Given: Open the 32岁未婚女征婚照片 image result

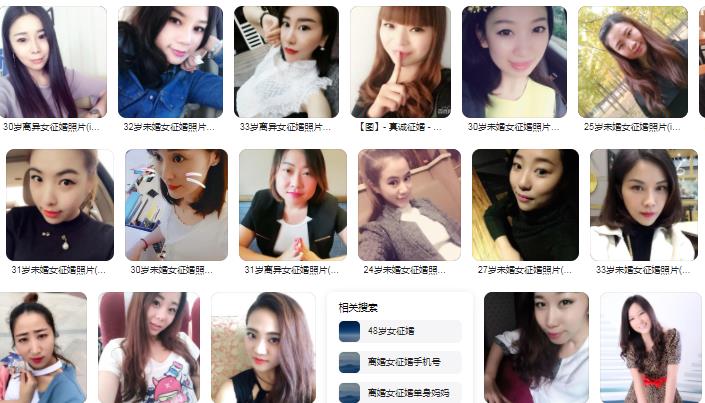Looking at the screenshot, I should (170, 62).
